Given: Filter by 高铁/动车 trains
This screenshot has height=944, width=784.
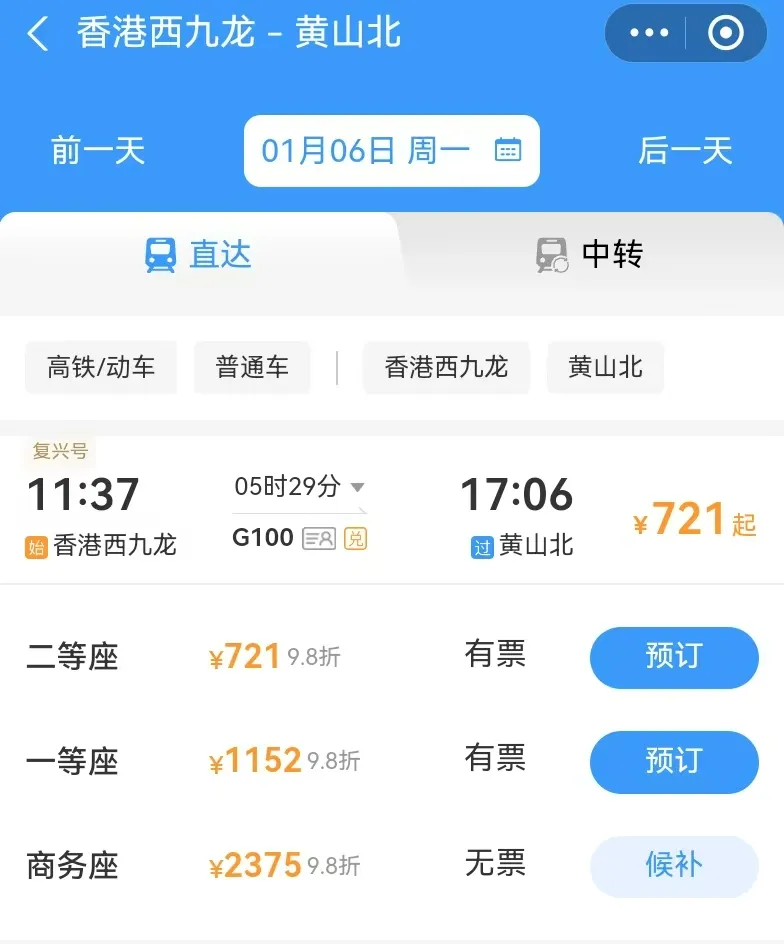Looking at the screenshot, I should [x=101, y=367].
